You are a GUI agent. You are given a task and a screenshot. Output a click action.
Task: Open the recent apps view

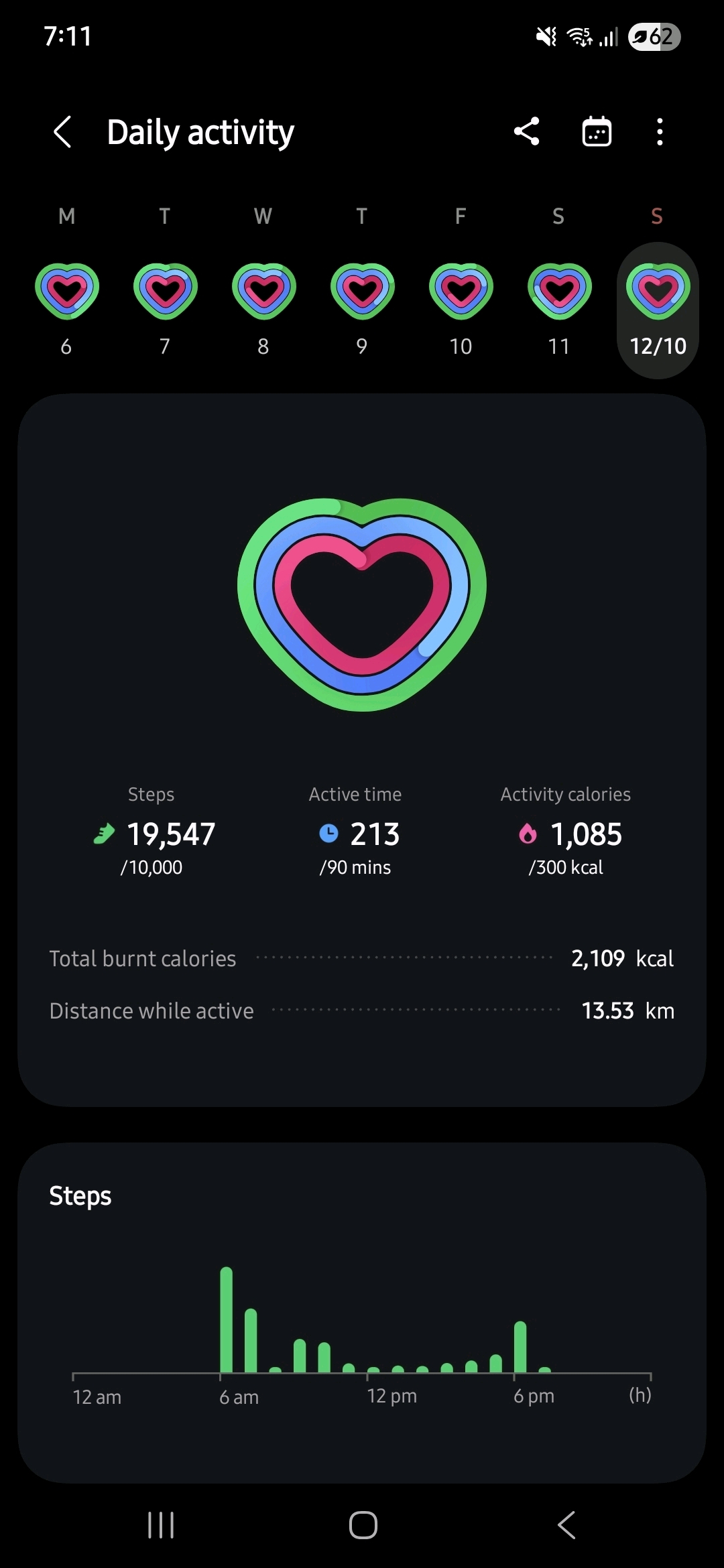[161, 1525]
